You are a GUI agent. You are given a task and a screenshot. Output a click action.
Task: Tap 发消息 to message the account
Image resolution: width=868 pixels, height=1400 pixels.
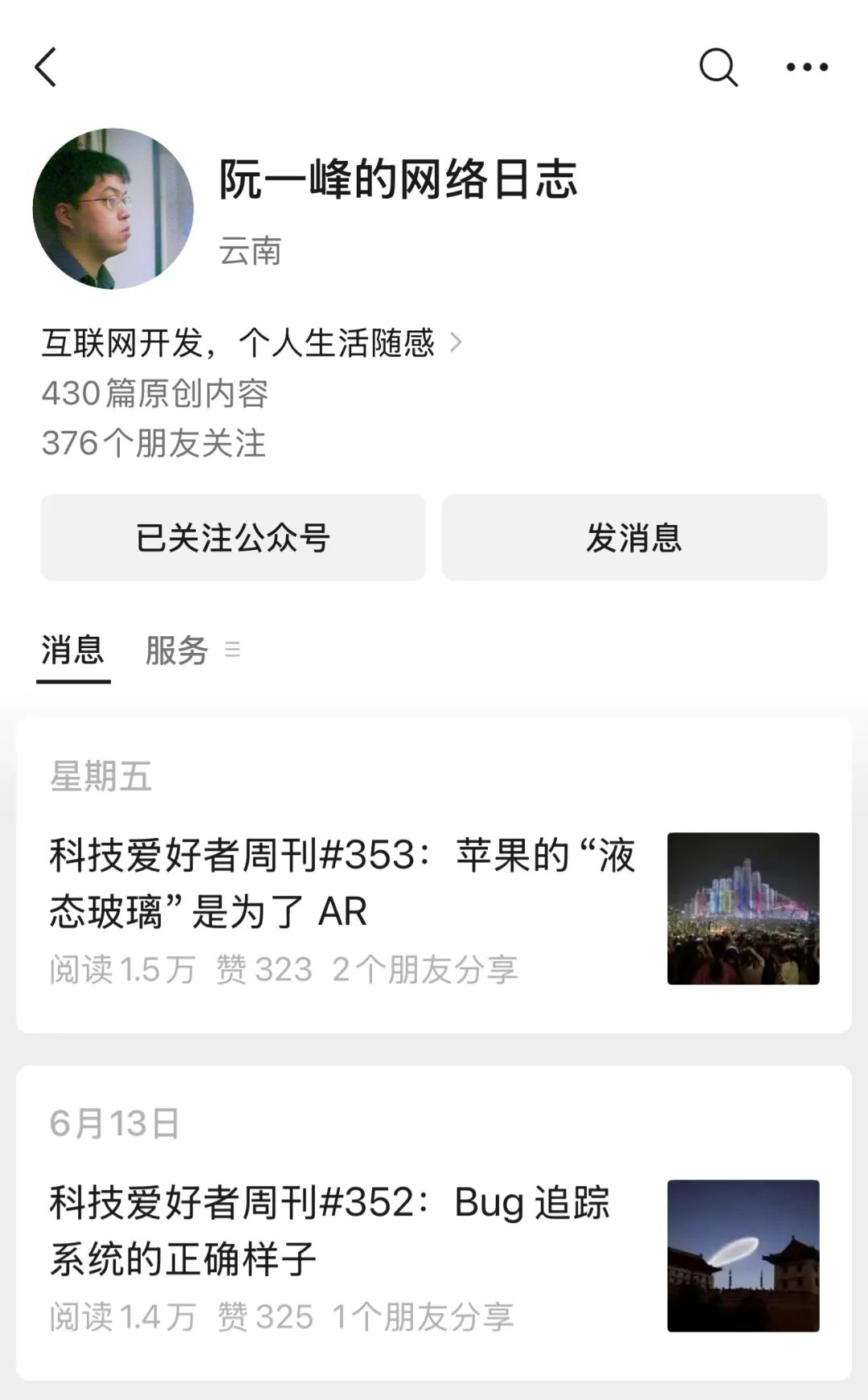(x=634, y=537)
